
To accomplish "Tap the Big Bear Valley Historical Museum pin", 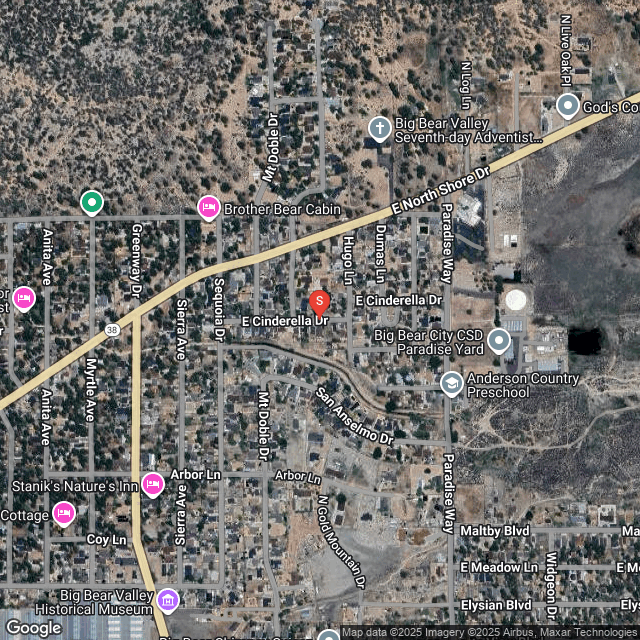I will (168, 600).
